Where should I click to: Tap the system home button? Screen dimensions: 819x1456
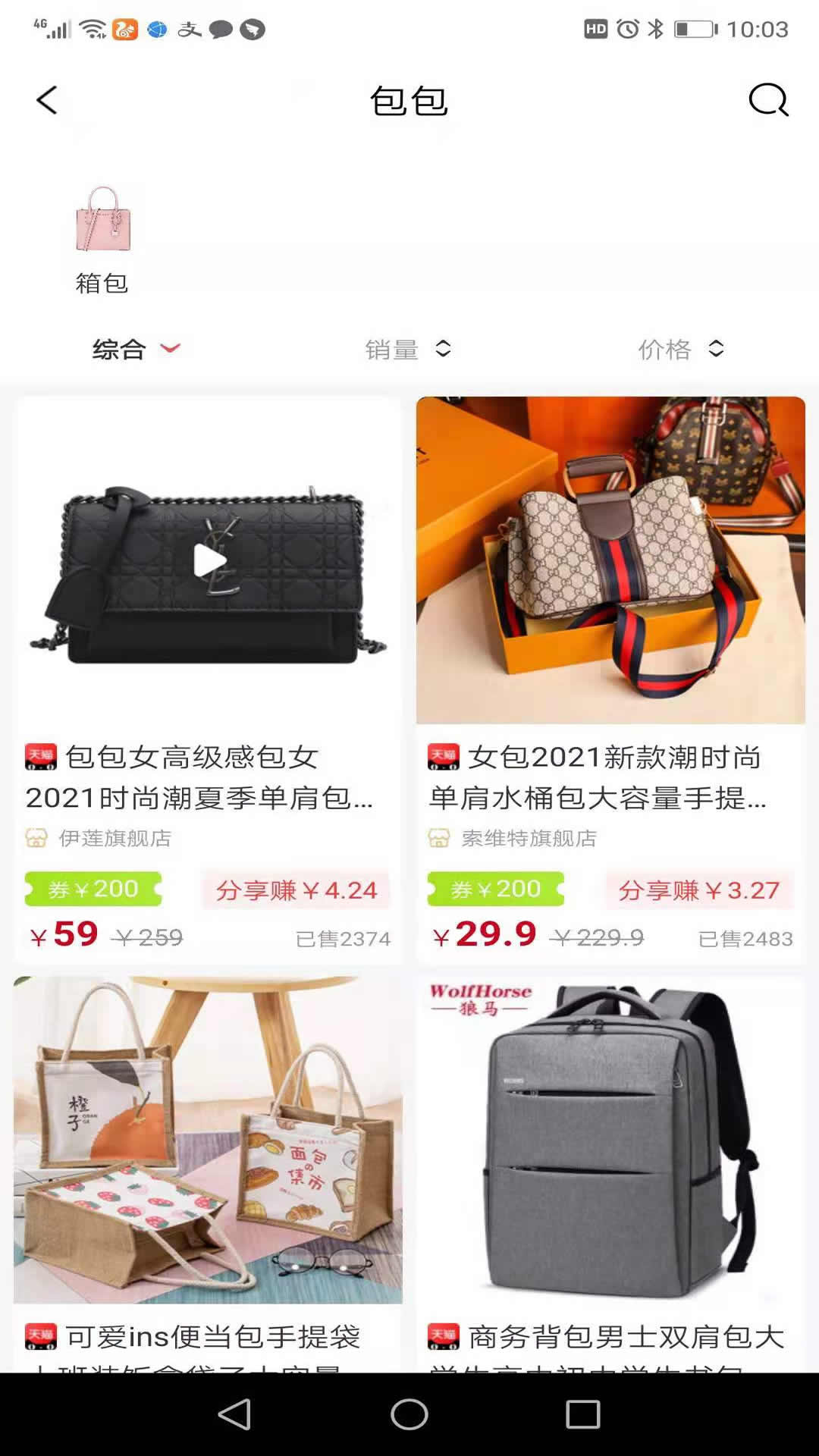[x=409, y=1414]
